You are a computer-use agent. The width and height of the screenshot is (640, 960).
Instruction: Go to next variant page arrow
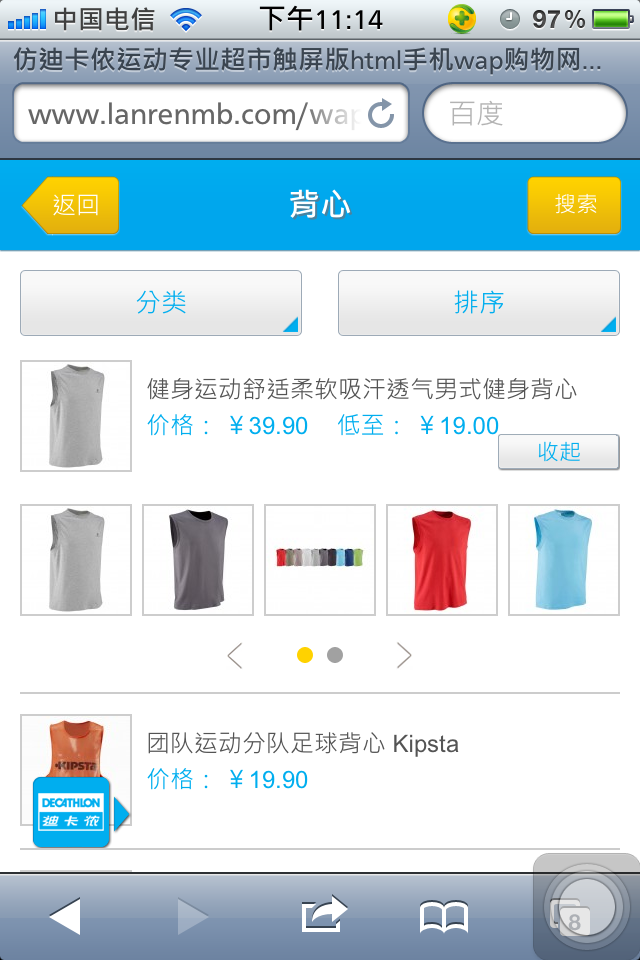tap(404, 655)
